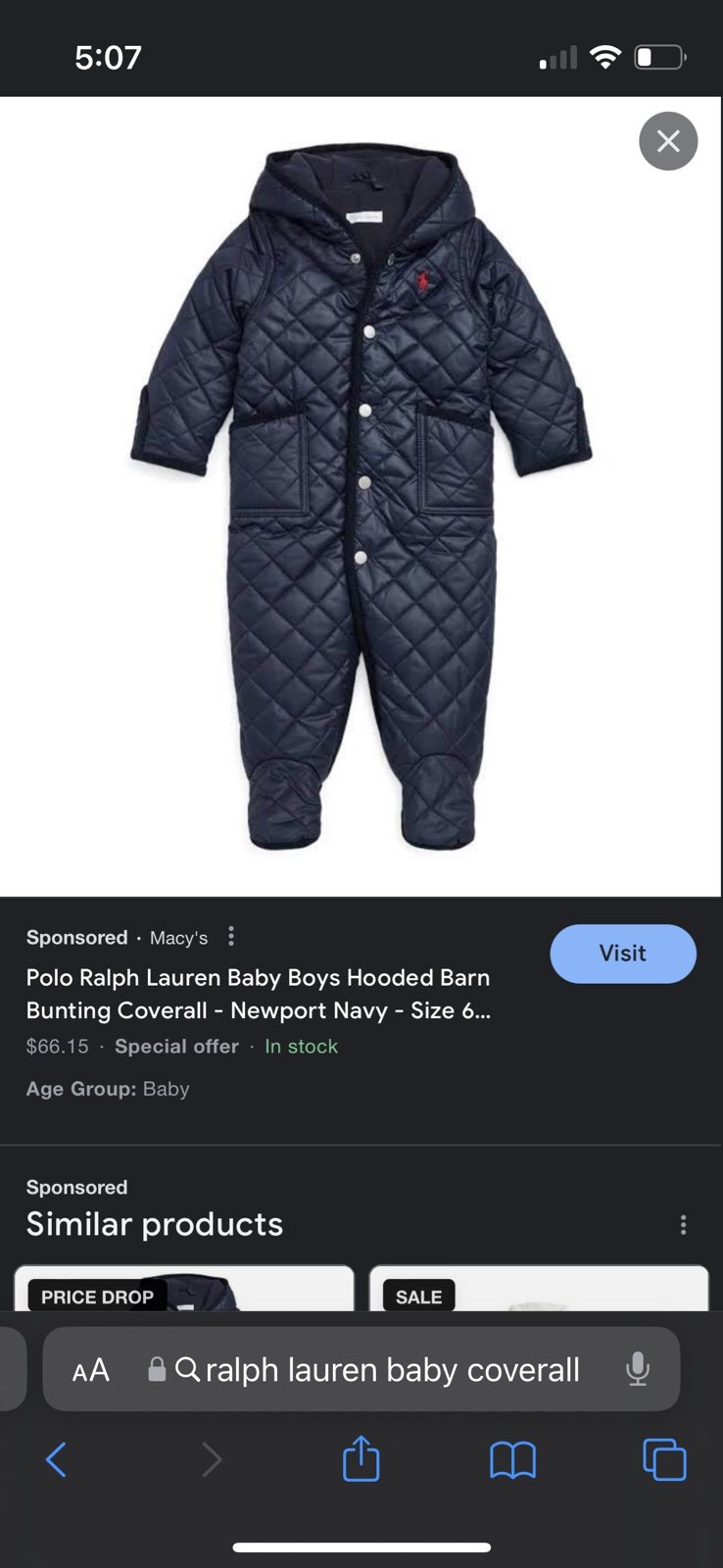The image size is (723, 1568).
Task: Open the Polo Ralph Lauren coverall title
Action: click(259, 994)
